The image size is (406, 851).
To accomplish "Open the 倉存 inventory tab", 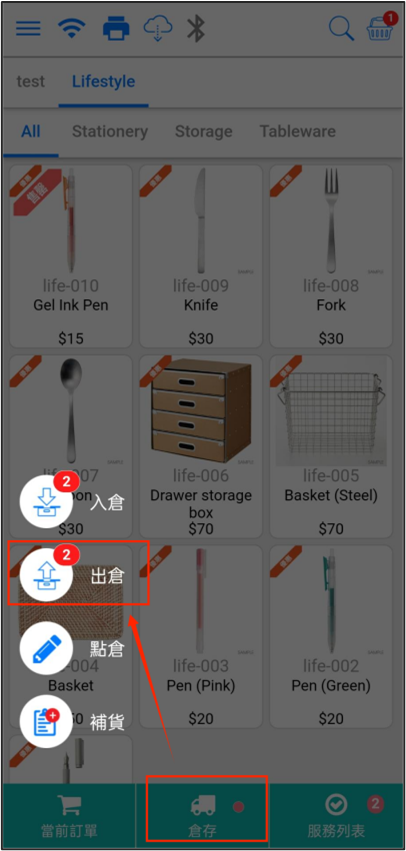I will [x=202, y=816].
